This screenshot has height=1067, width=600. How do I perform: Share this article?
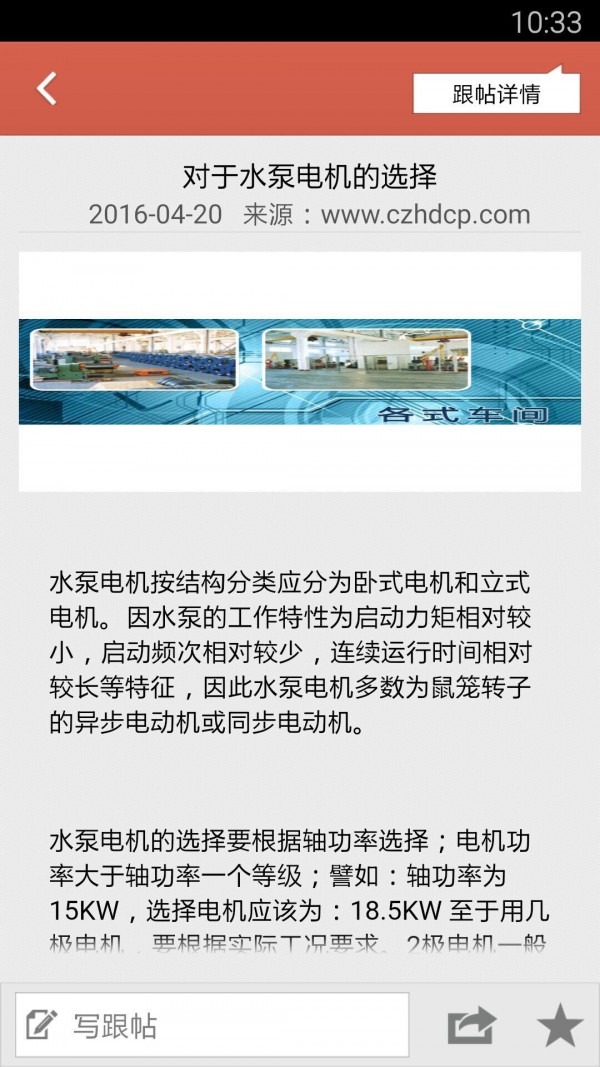pos(471,1026)
